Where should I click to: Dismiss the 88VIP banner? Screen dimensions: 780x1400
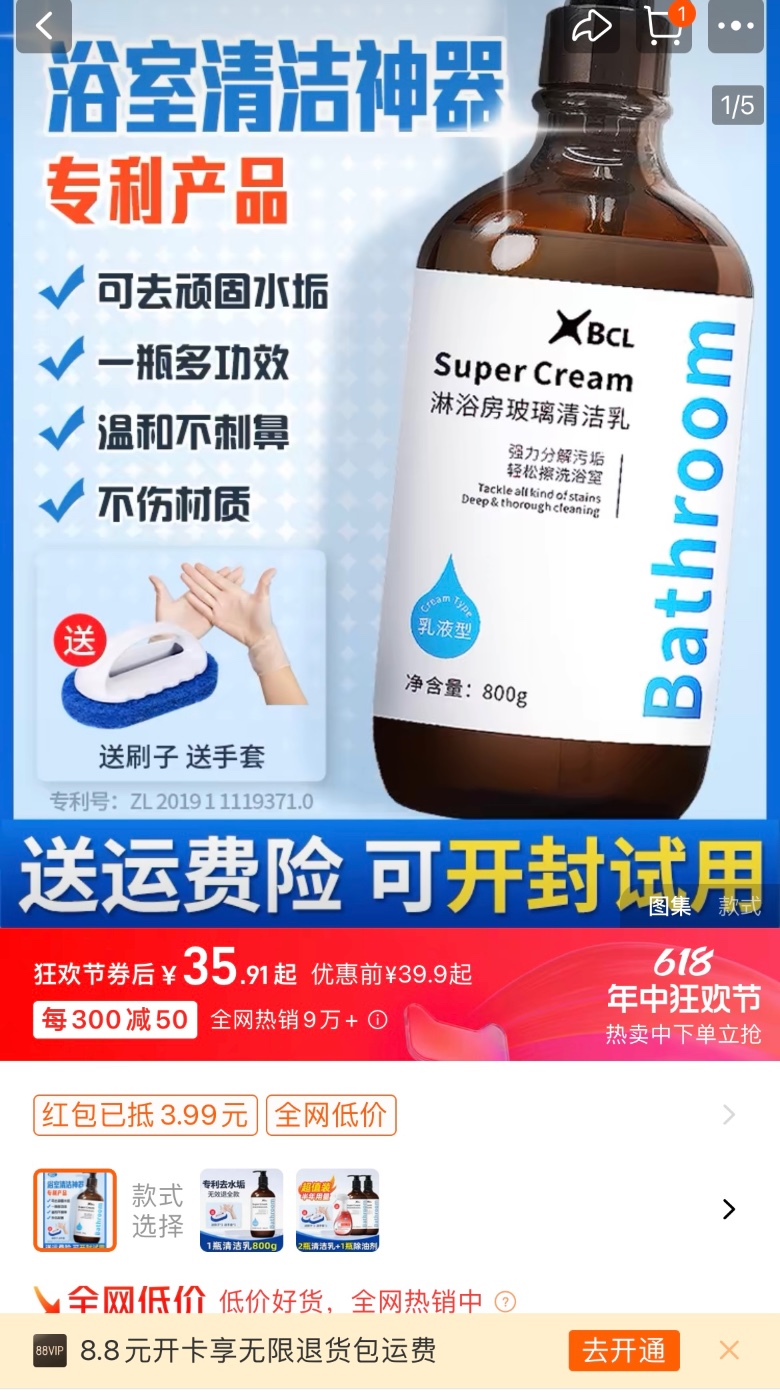730,1351
